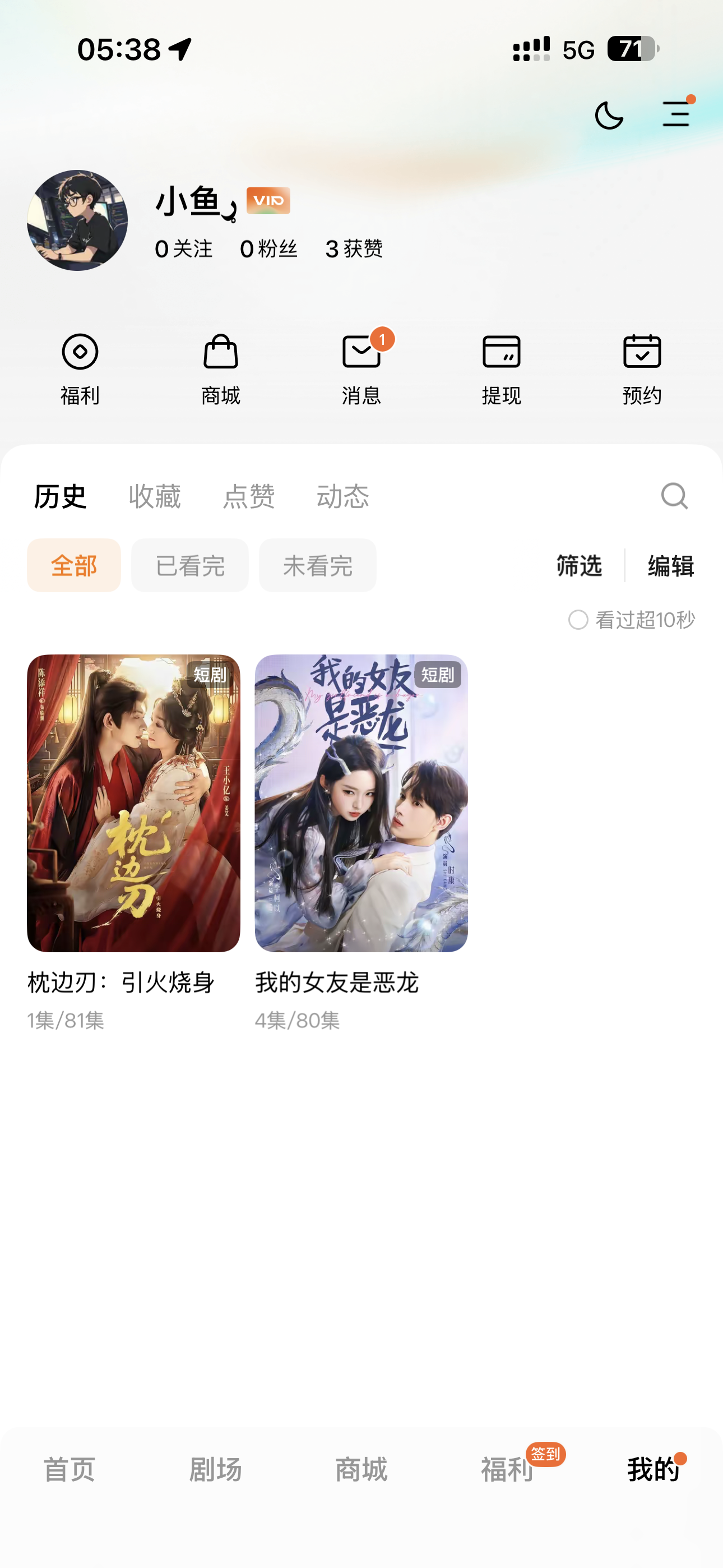Open the 消息 inbox
The width and height of the screenshot is (723, 1568).
[x=361, y=369]
